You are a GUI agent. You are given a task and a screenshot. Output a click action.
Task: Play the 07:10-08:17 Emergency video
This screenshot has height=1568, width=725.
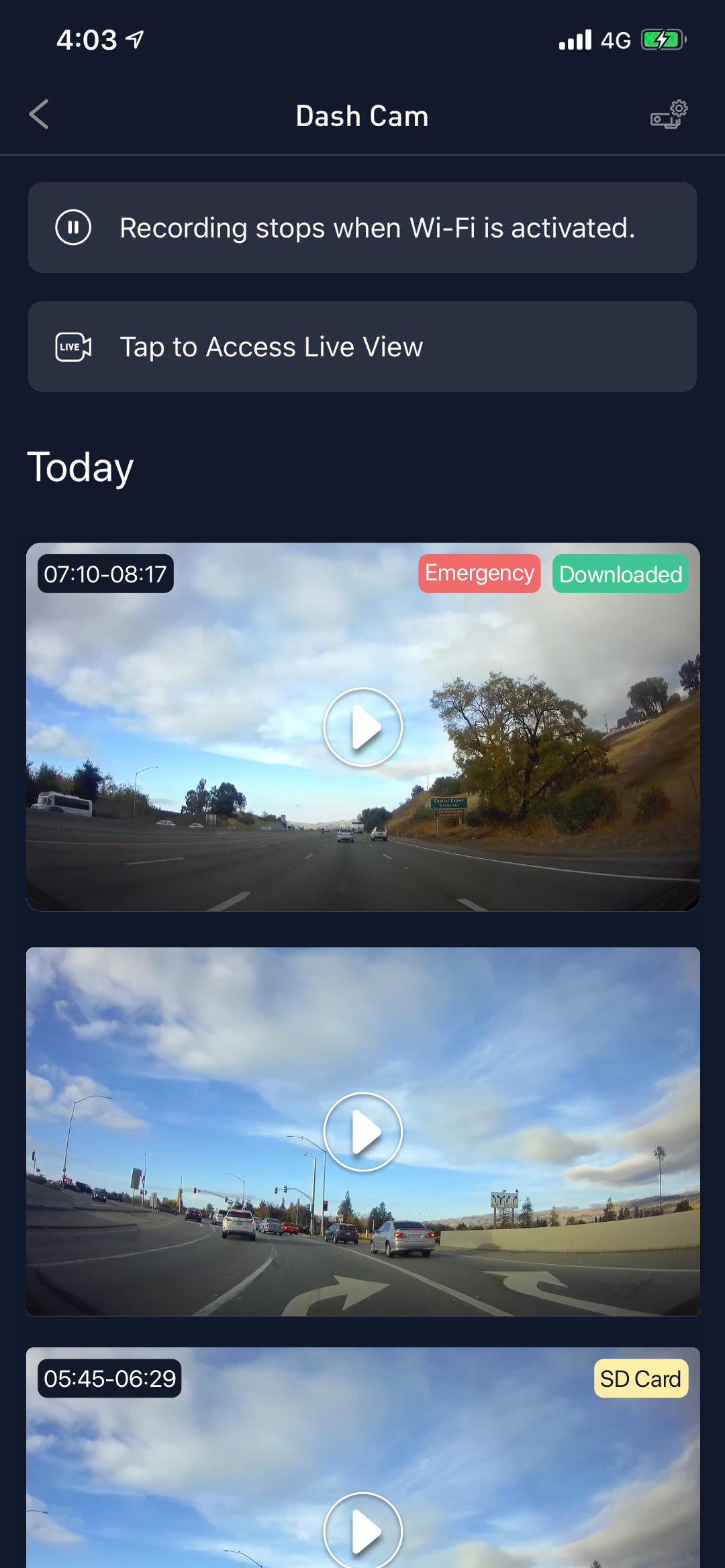[363, 727]
